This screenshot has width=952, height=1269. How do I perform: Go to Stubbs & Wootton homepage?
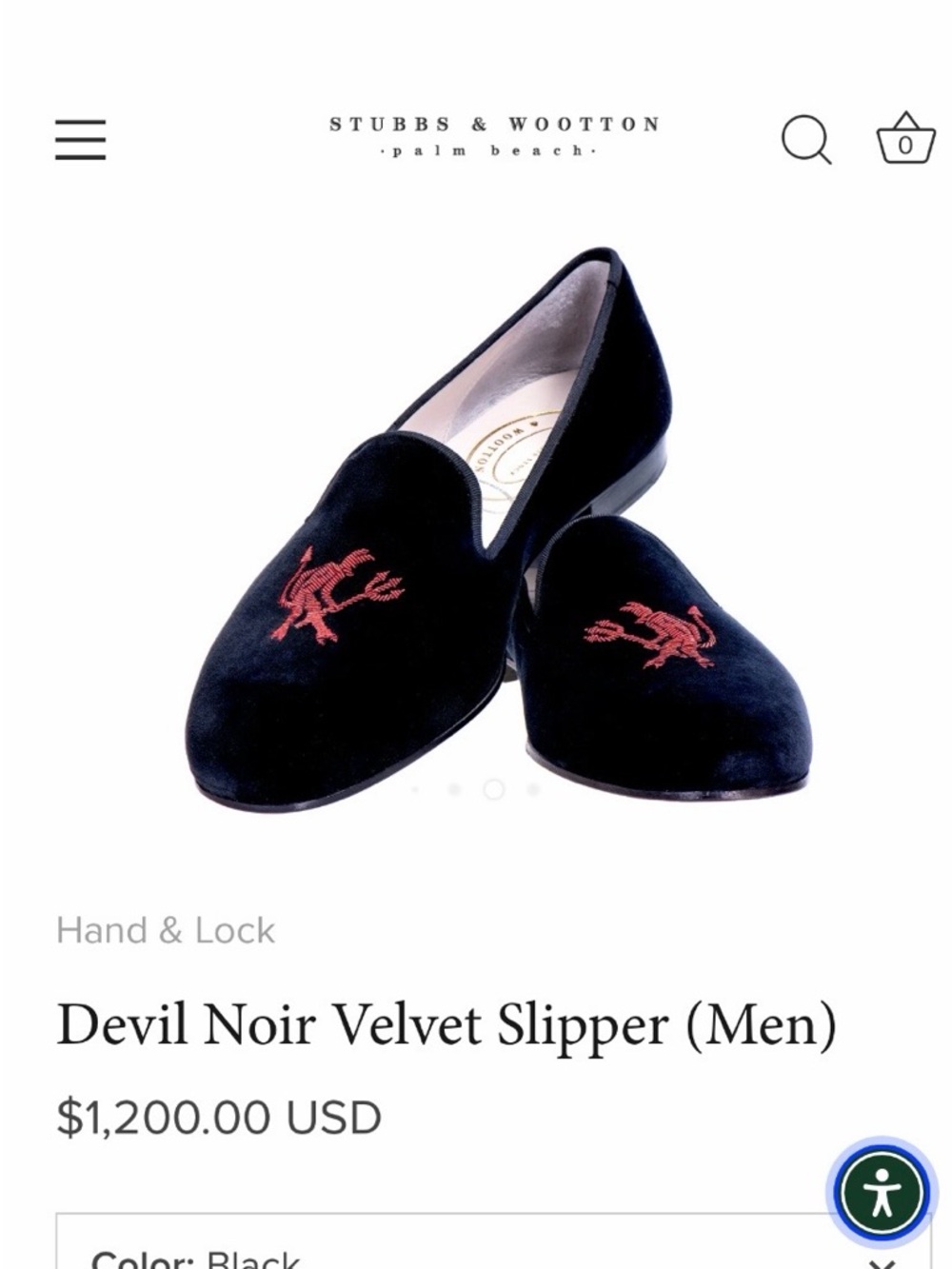point(494,136)
